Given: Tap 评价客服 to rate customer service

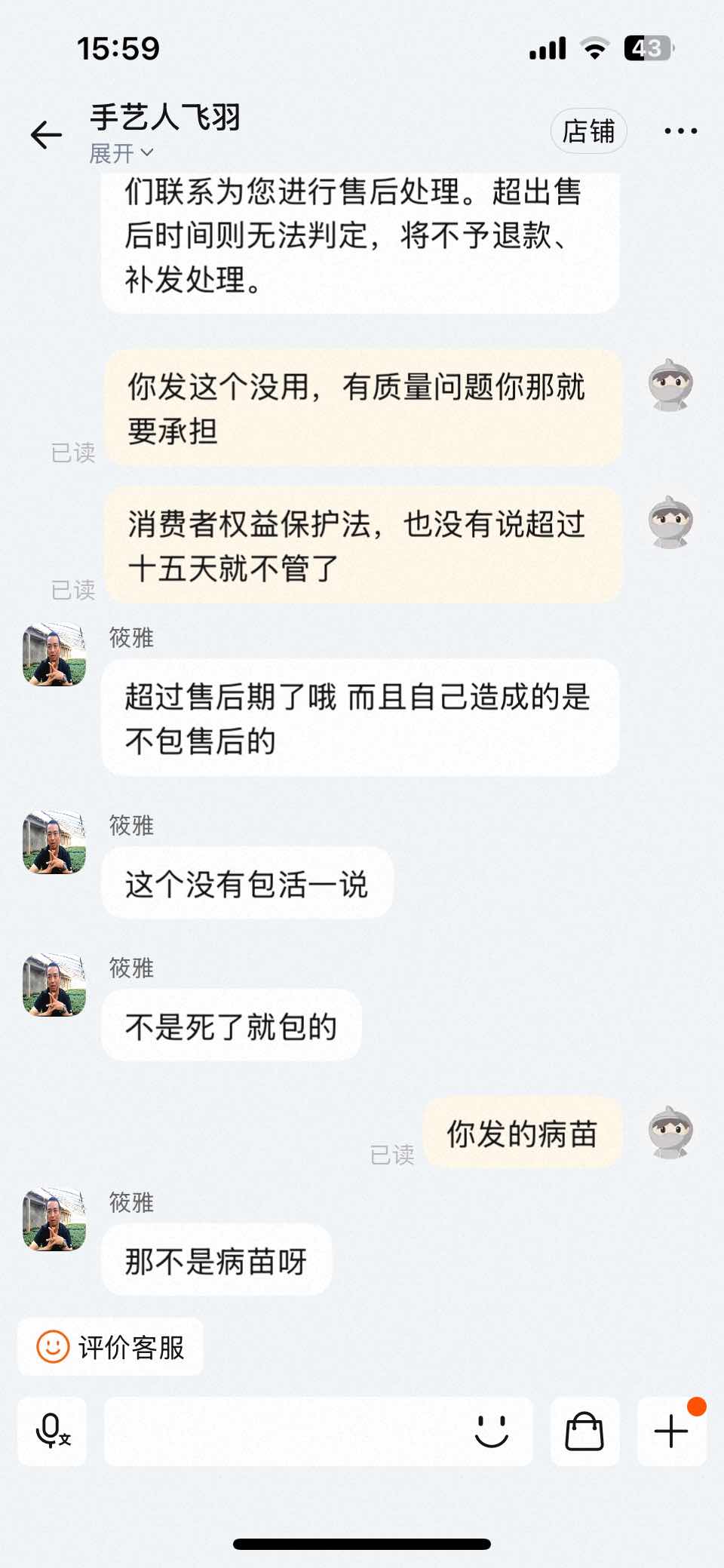Looking at the screenshot, I should [x=110, y=1346].
